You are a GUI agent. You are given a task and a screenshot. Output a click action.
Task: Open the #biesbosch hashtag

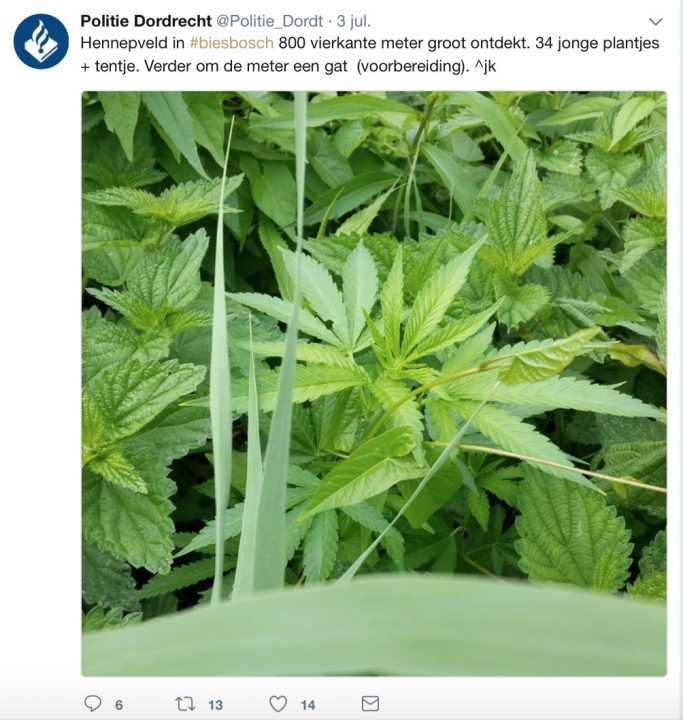(x=231, y=44)
